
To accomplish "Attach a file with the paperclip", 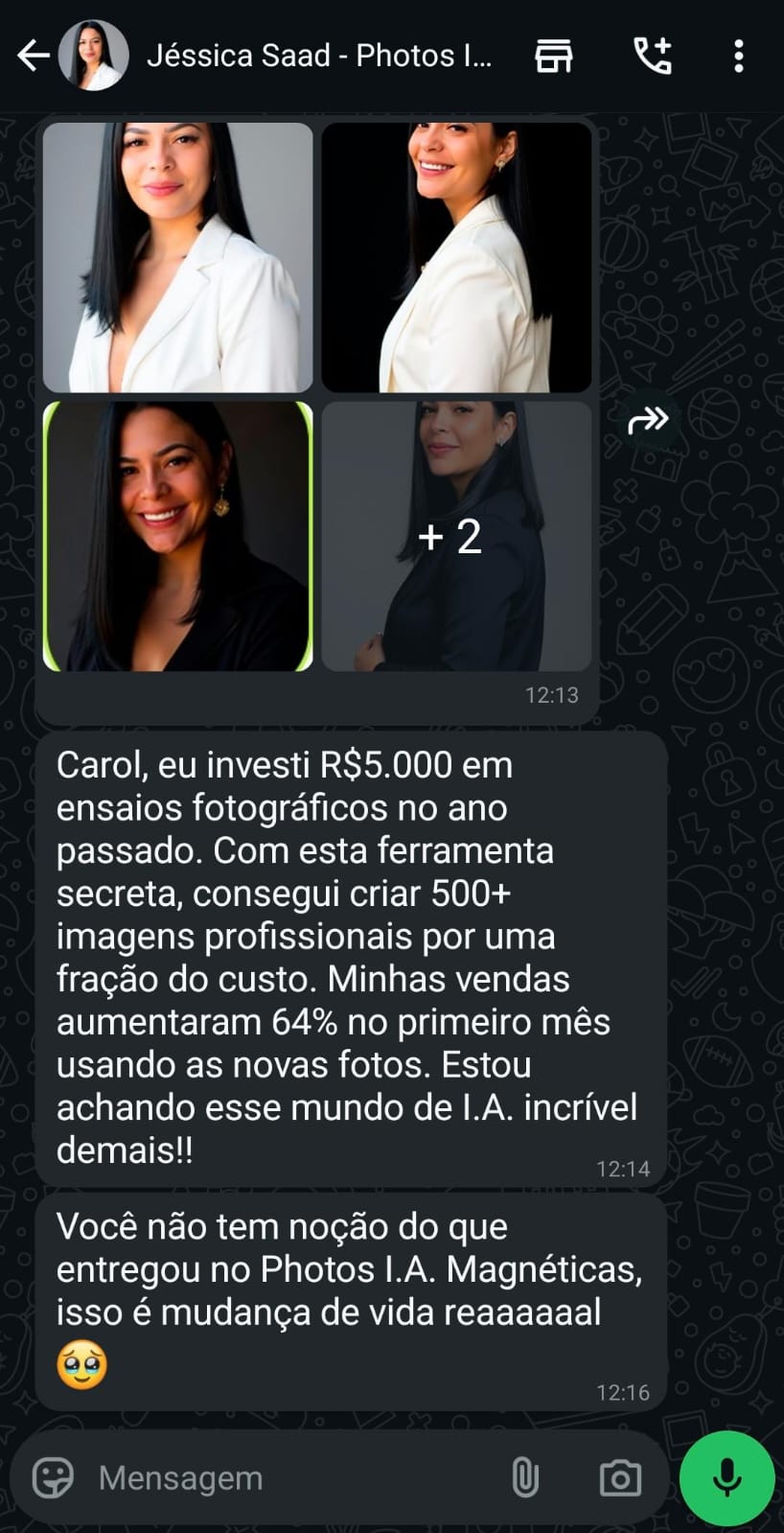I will tap(524, 1477).
